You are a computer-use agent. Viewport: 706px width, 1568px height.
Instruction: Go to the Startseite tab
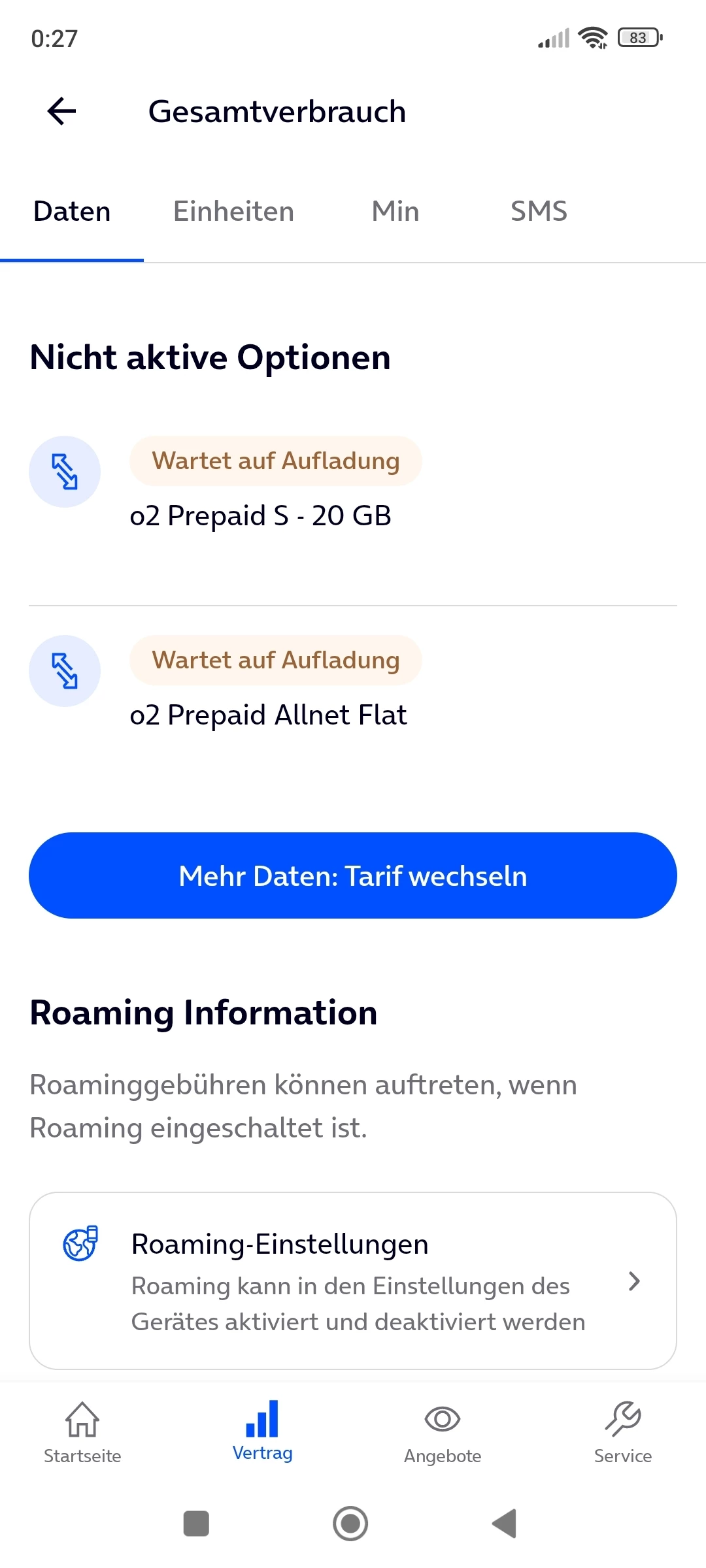82,1429
